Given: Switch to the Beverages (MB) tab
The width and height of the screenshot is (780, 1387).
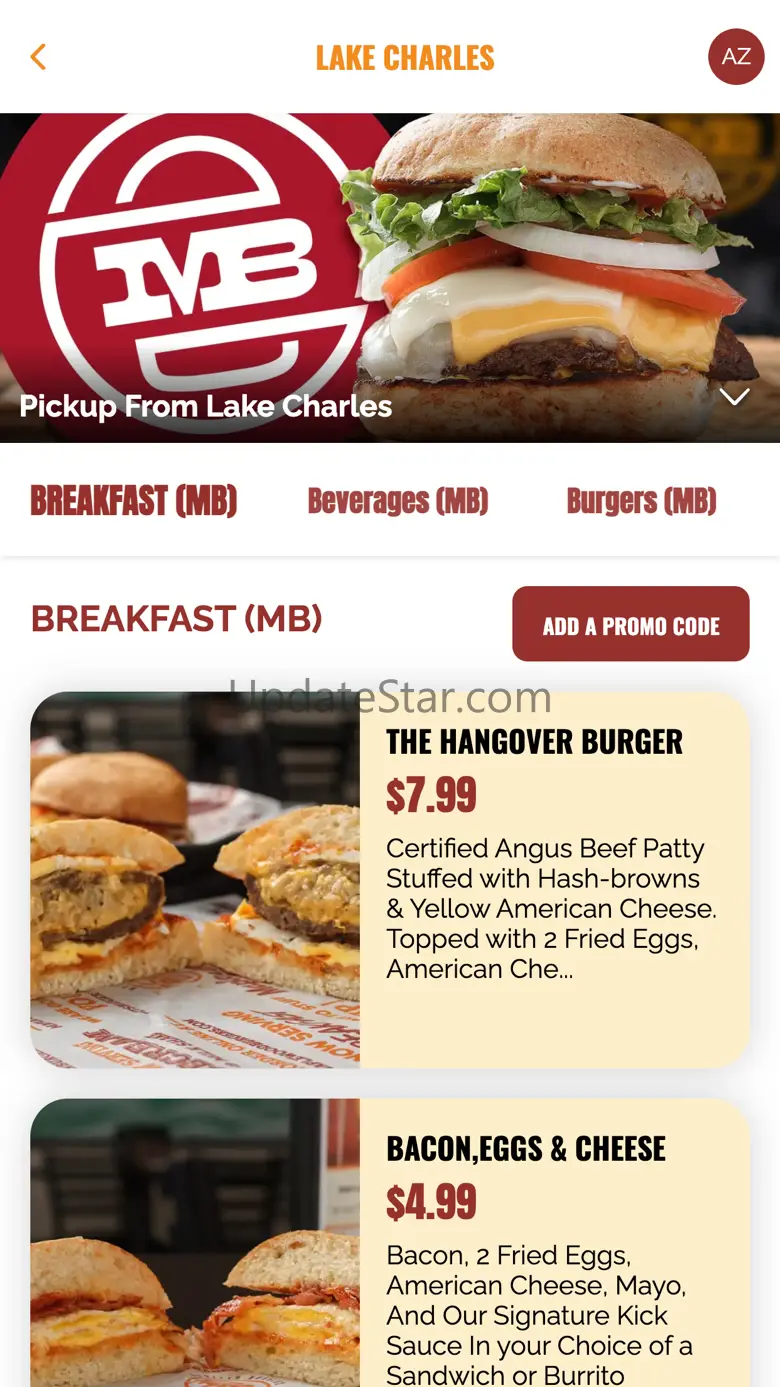Looking at the screenshot, I should (x=398, y=500).
